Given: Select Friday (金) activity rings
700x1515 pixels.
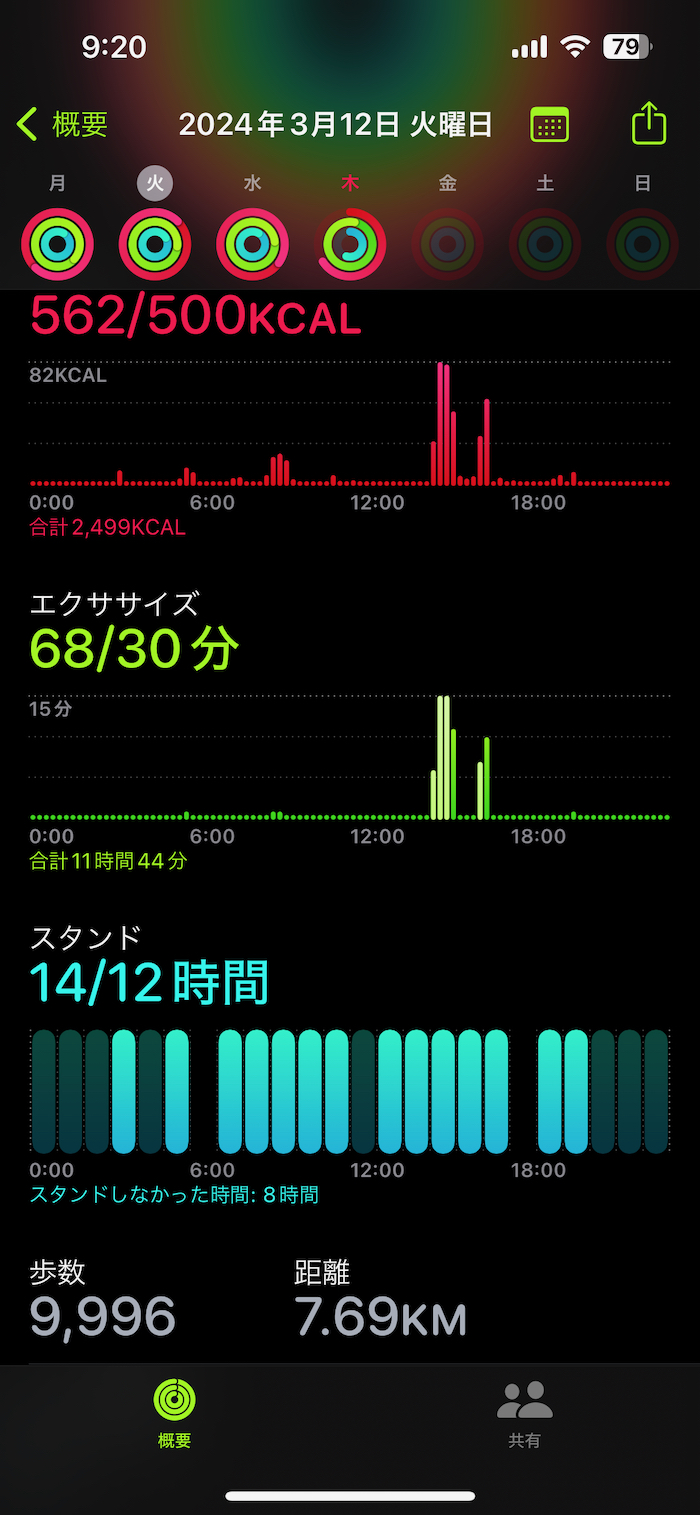Looking at the screenshot, I should 447,243.
